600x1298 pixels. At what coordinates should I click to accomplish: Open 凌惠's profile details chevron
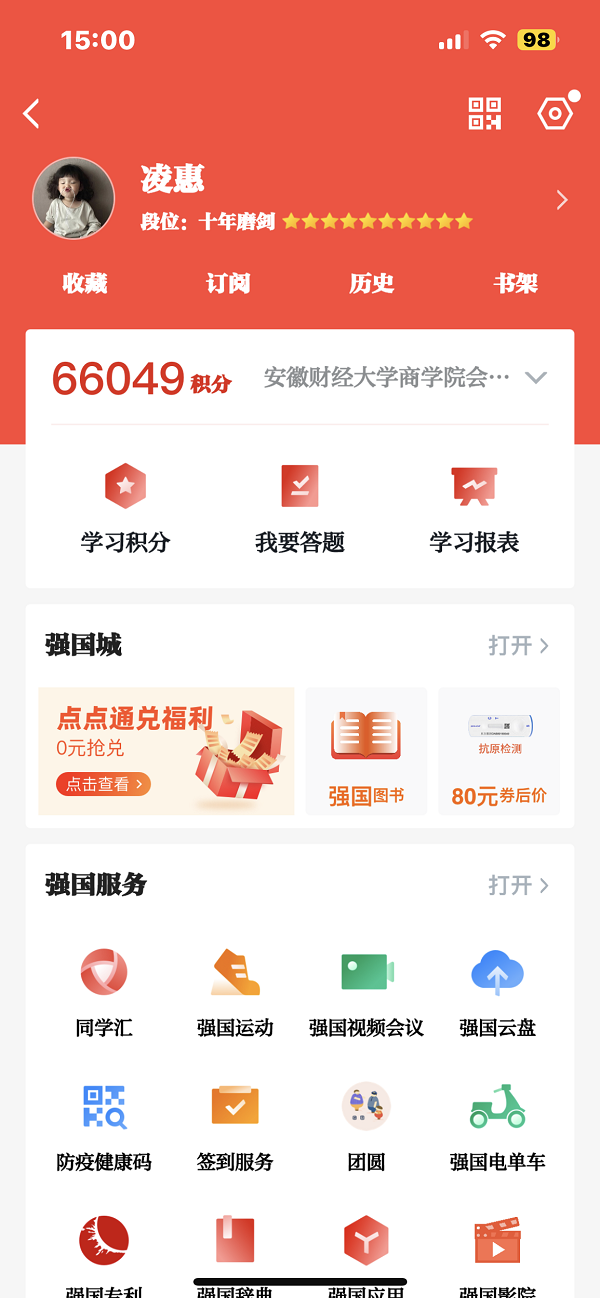[x=562, y=200]
